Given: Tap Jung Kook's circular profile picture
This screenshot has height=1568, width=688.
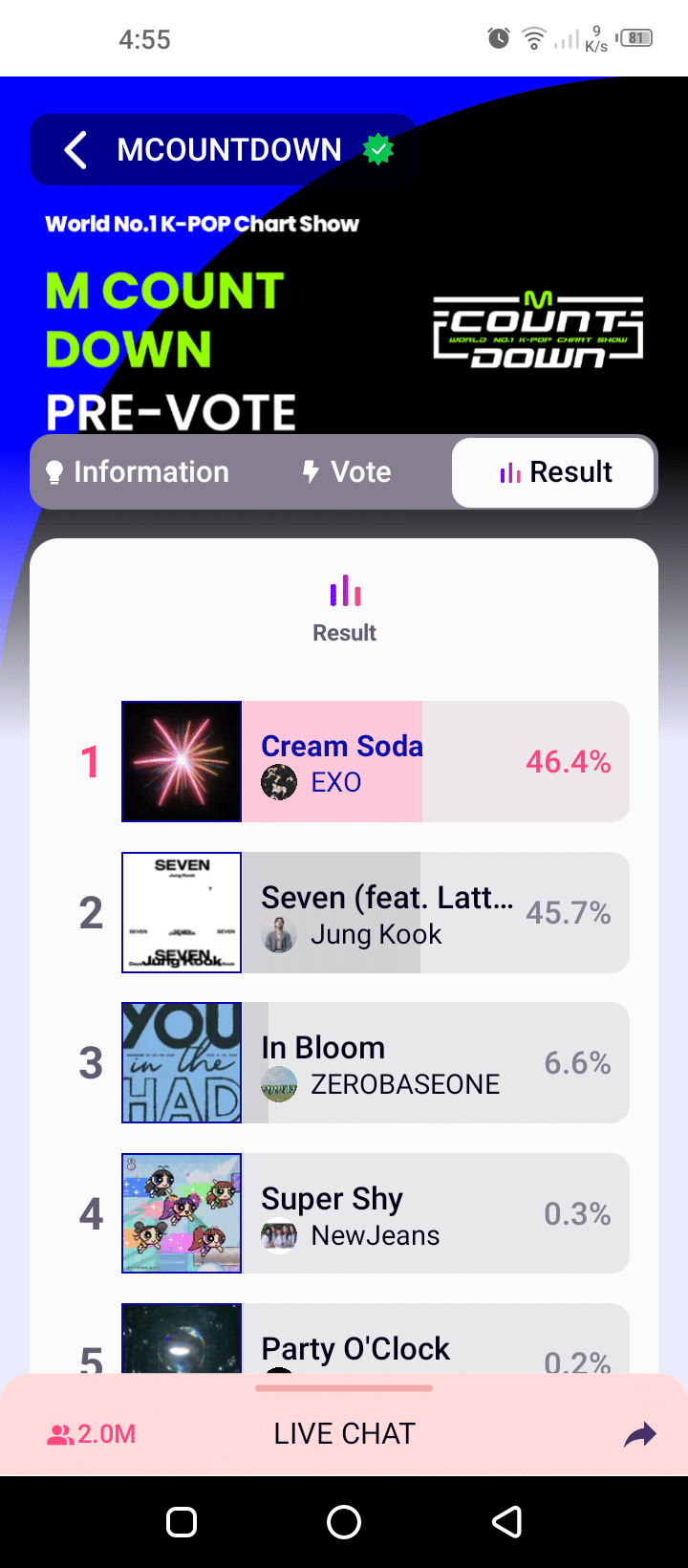Looking at the screenshot, I should (x=277, y=934).
